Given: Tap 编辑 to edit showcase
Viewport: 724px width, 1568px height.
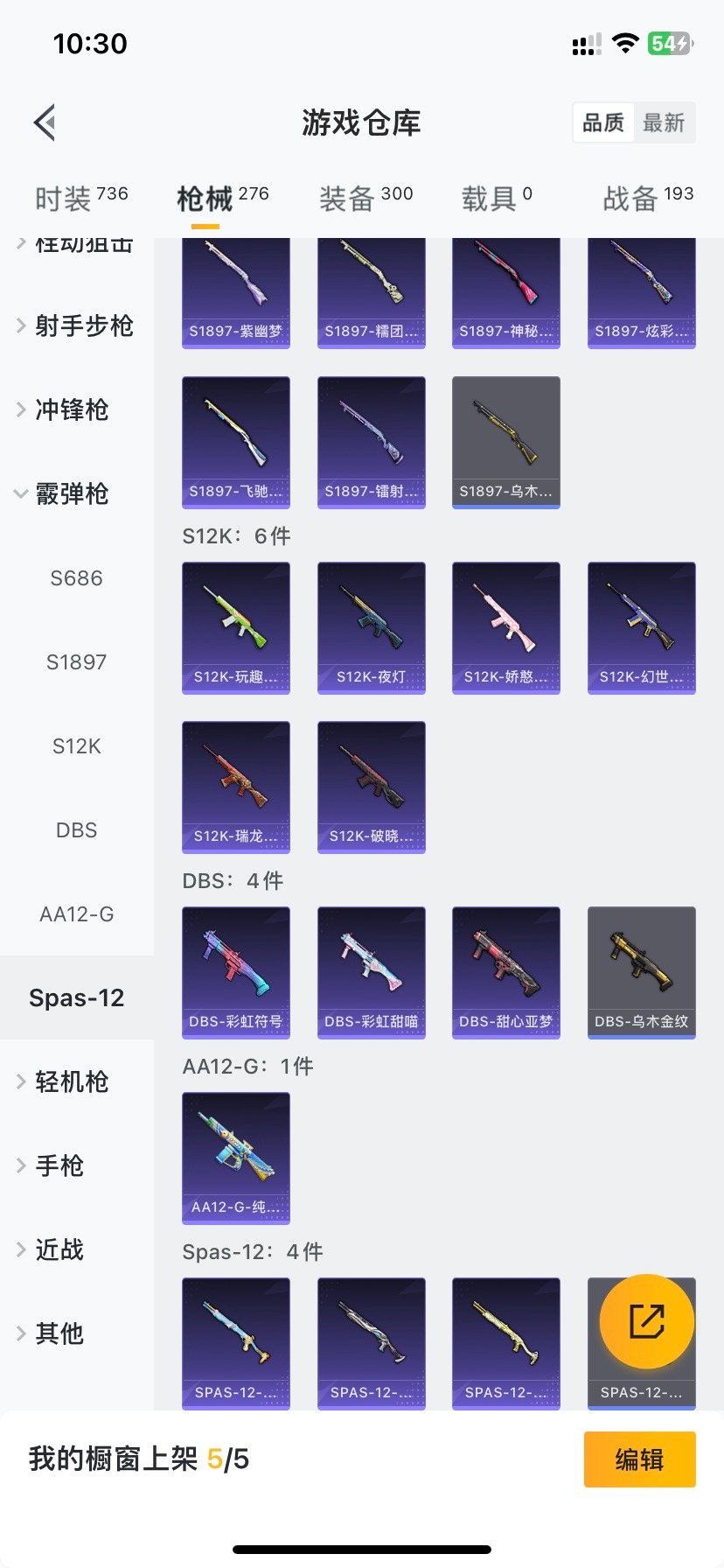Looking at the screenshot, I should click(639, 1459).
